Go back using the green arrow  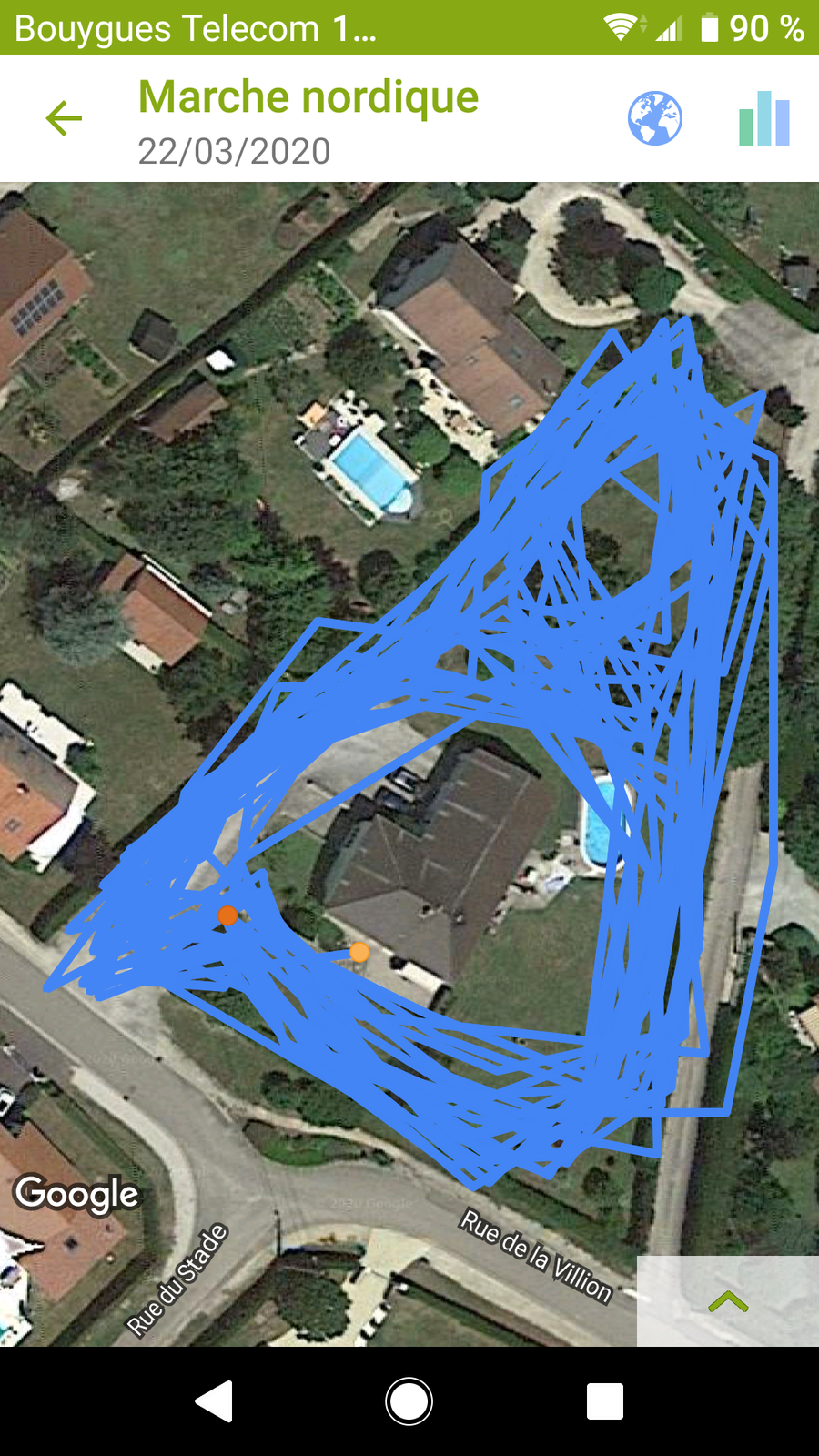(64, 118)
